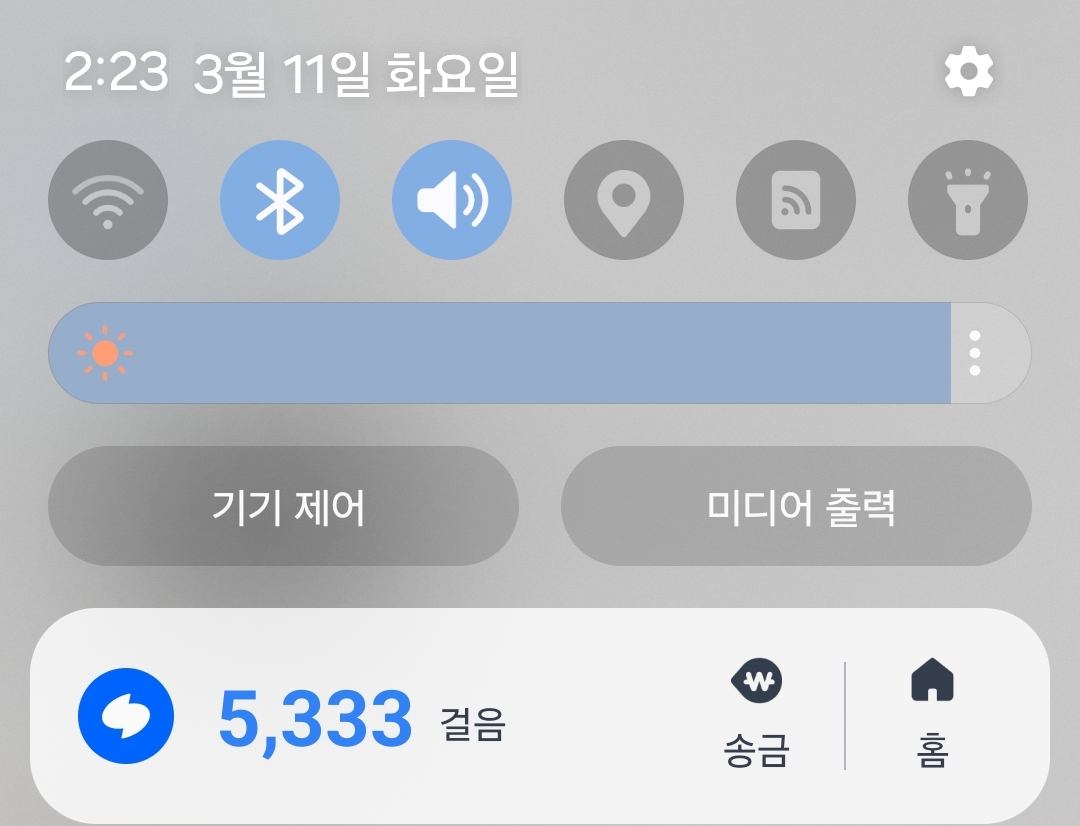Enable location services
This screenshot has width=1080, height=826.
point(624,200)
